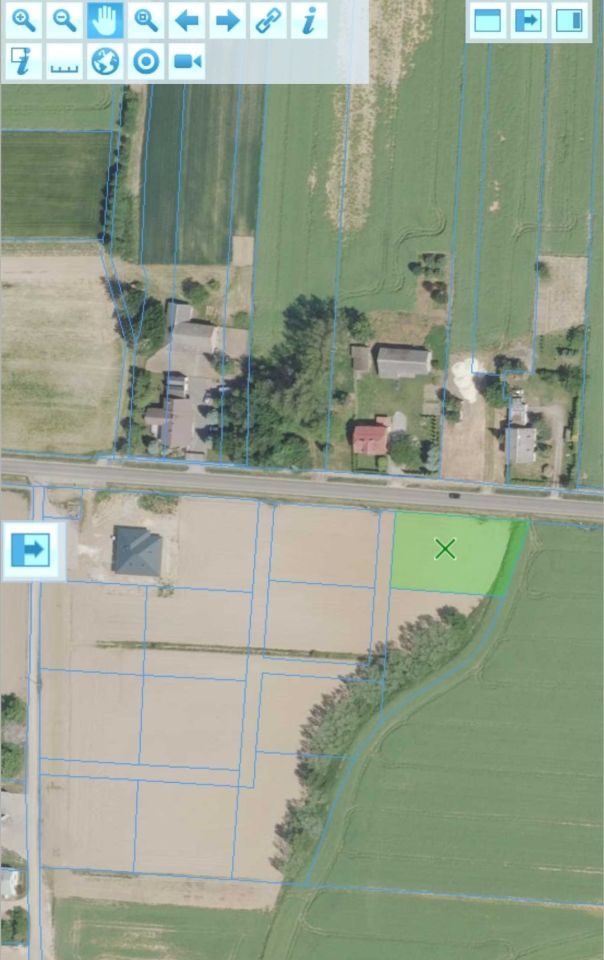Image resolution: width=604 pixels, height=960 pixels.
Task: Select the zoom in tool
Action: pos(24,19)
